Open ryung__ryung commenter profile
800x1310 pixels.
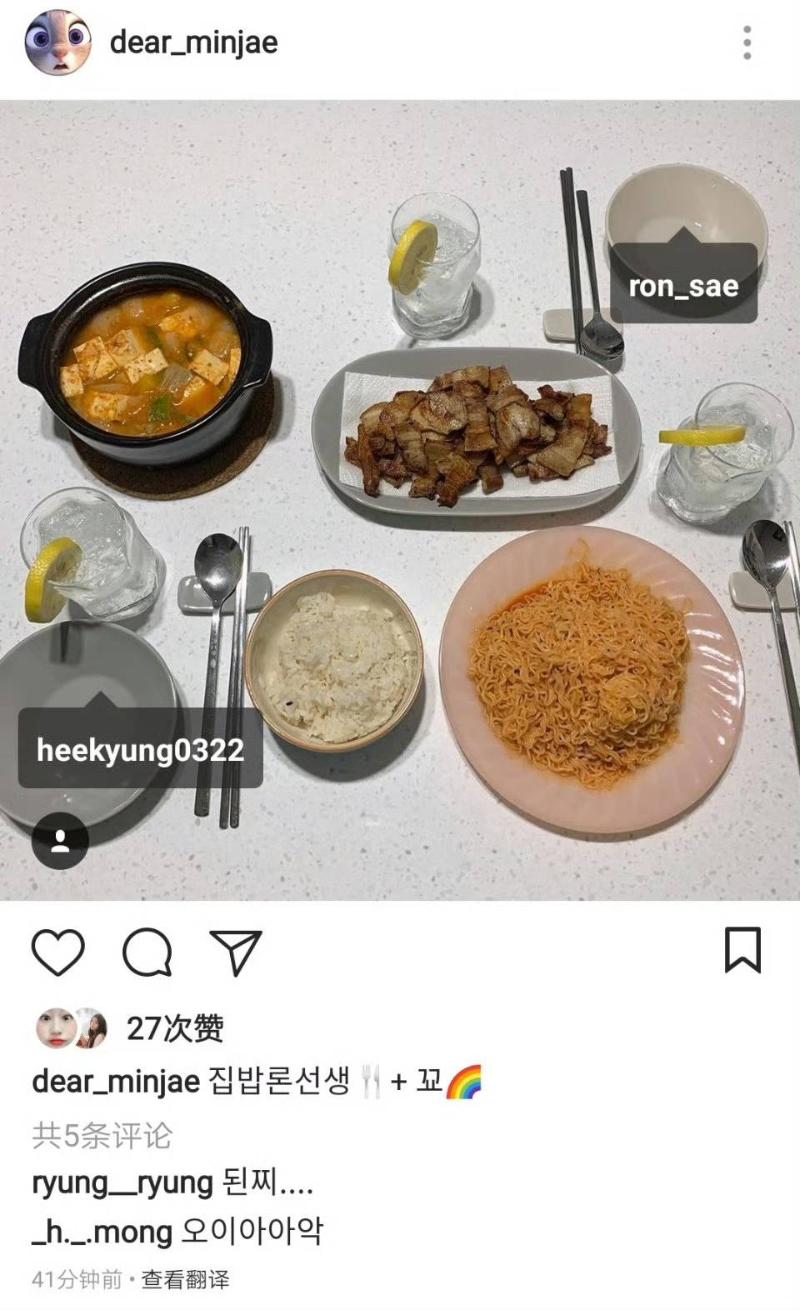(x=122, y=1184)
